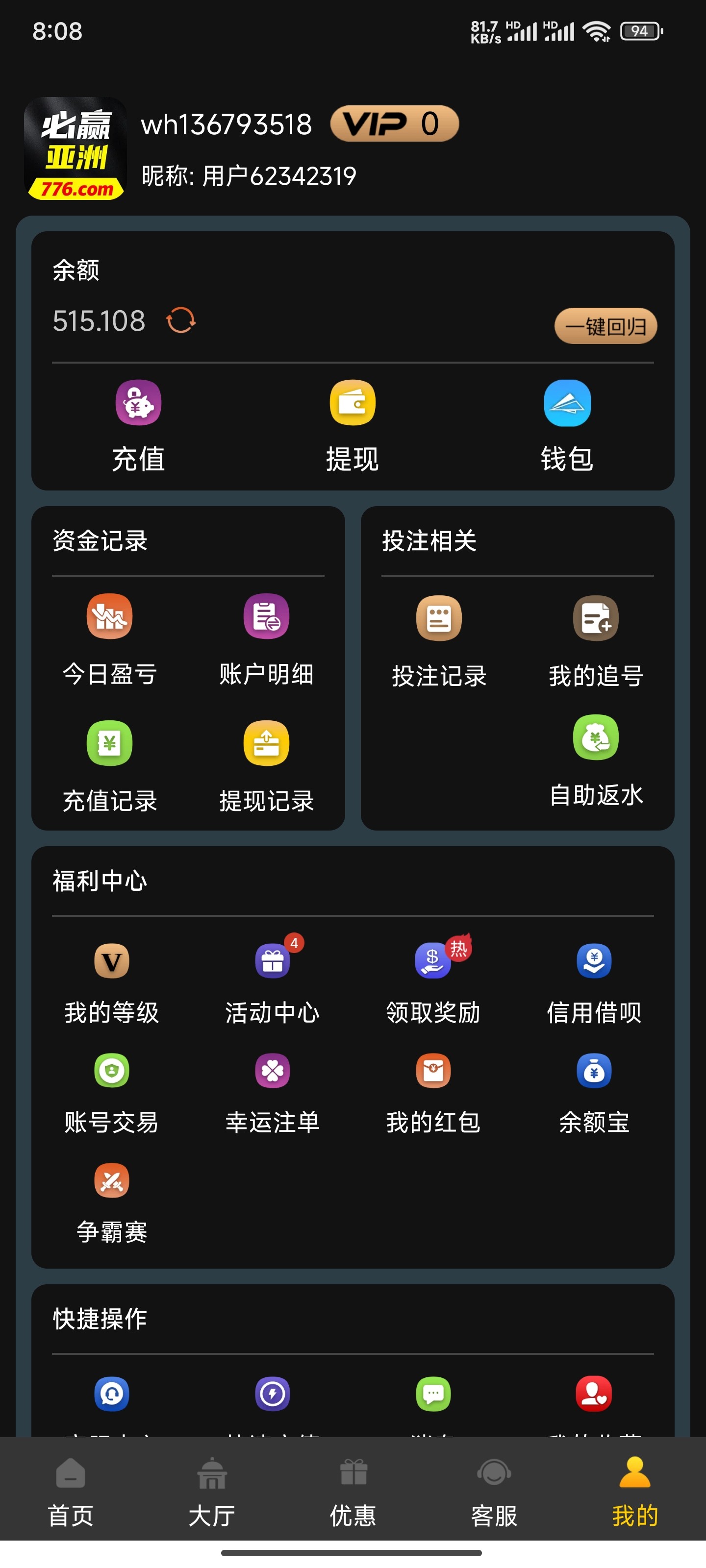Open 充值 to recharge

[138, 425]
